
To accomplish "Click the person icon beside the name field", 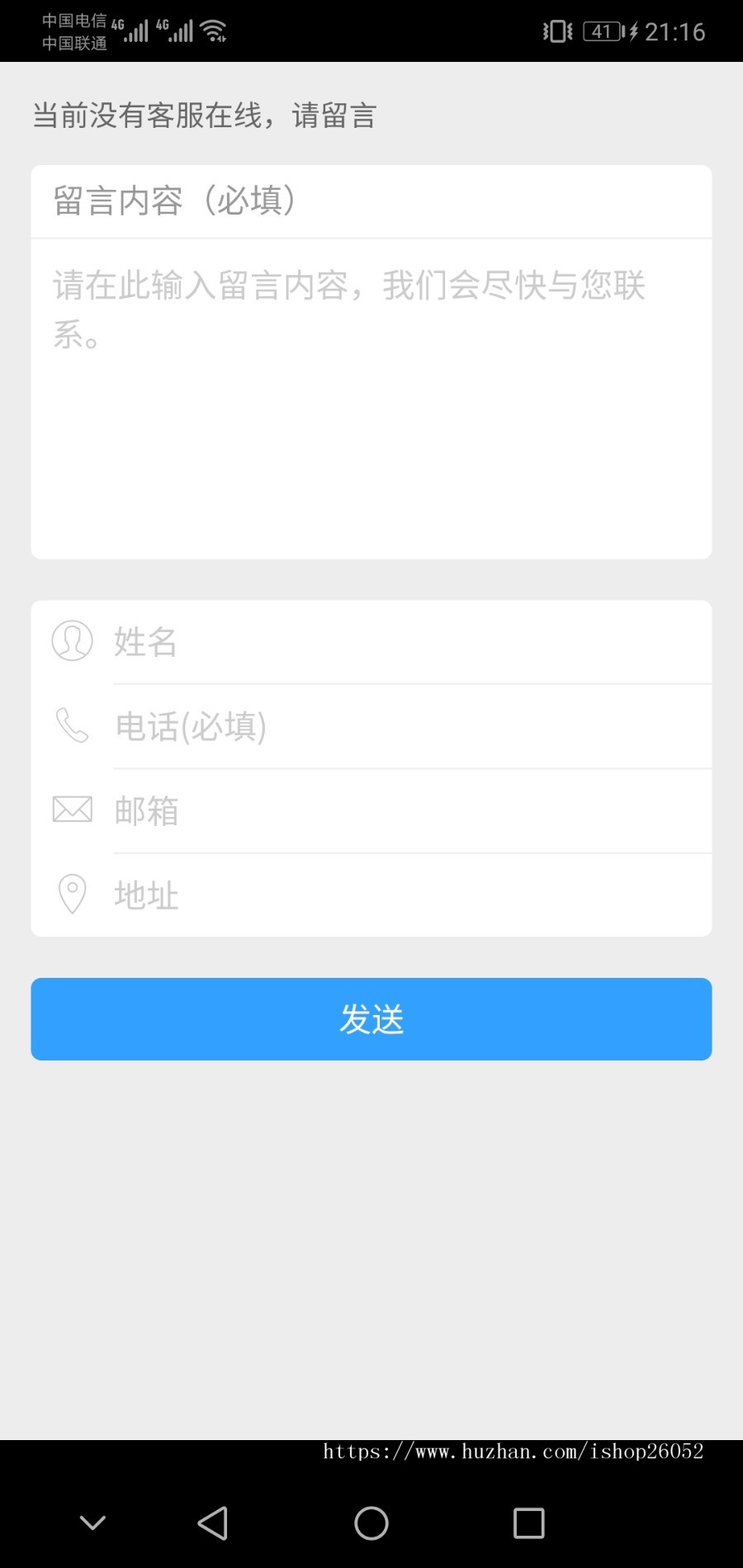I will click(72, 641).
